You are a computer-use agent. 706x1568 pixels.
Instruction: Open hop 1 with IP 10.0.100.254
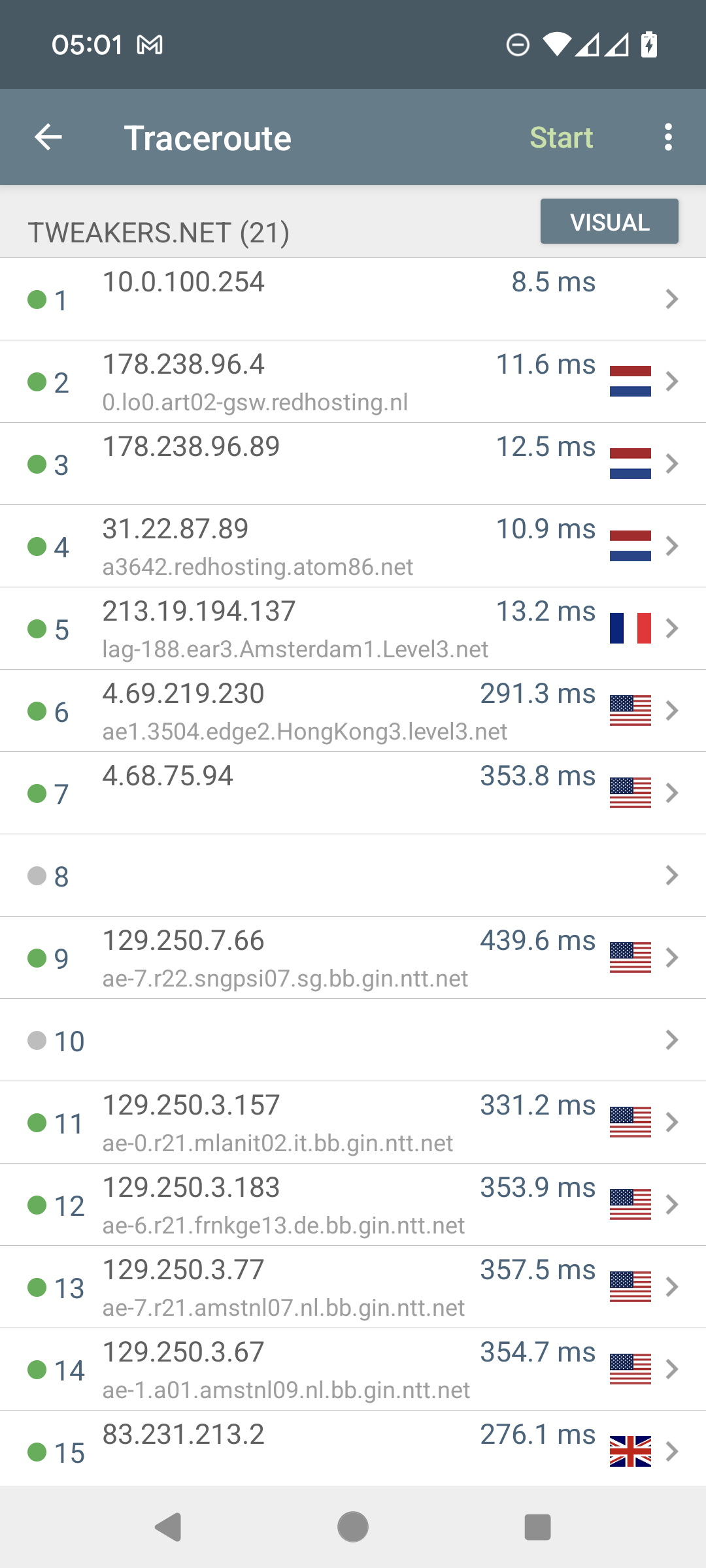[x=353, y=299]
